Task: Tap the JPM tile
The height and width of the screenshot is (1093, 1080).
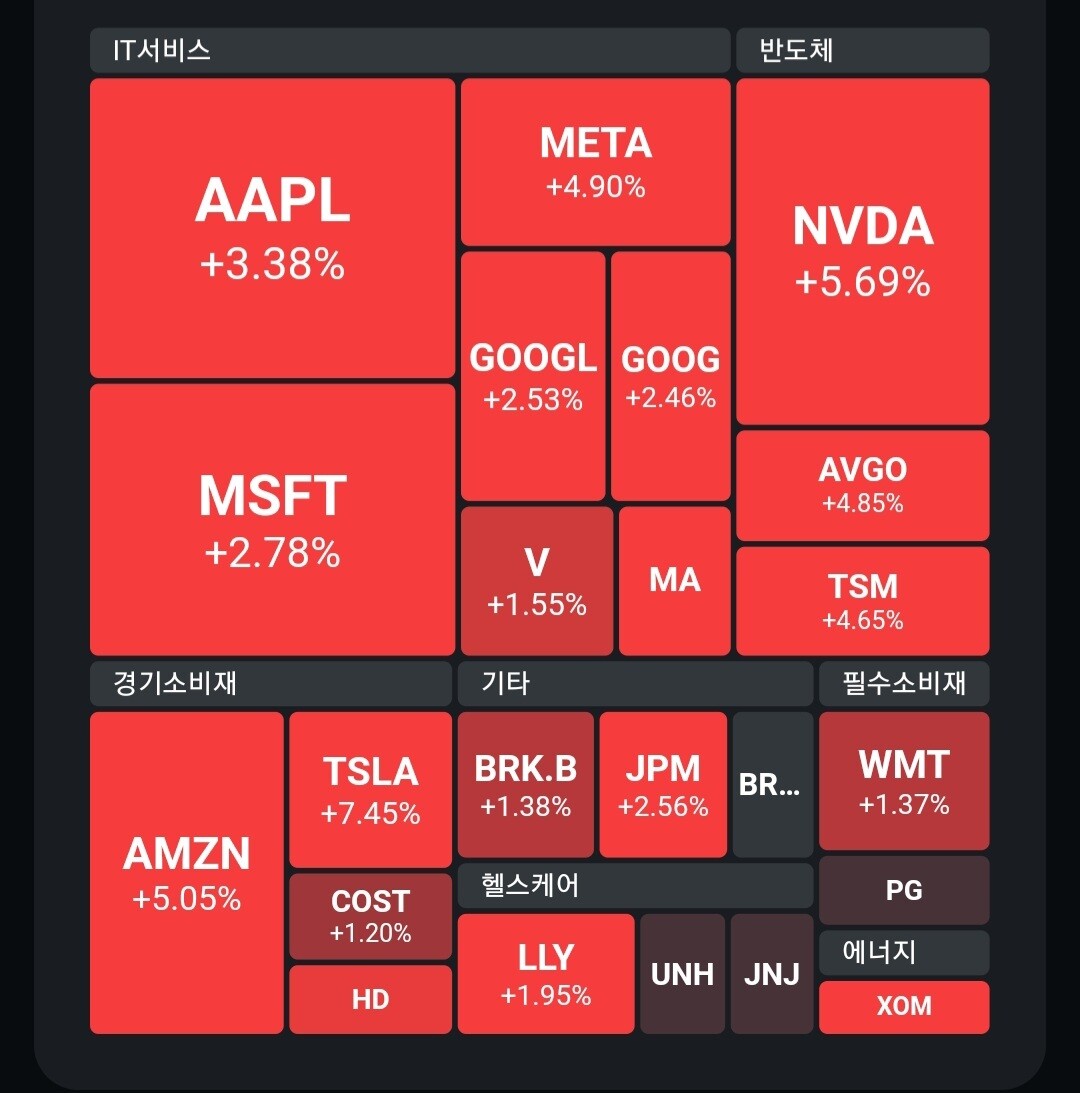Action: pos(663,784)
